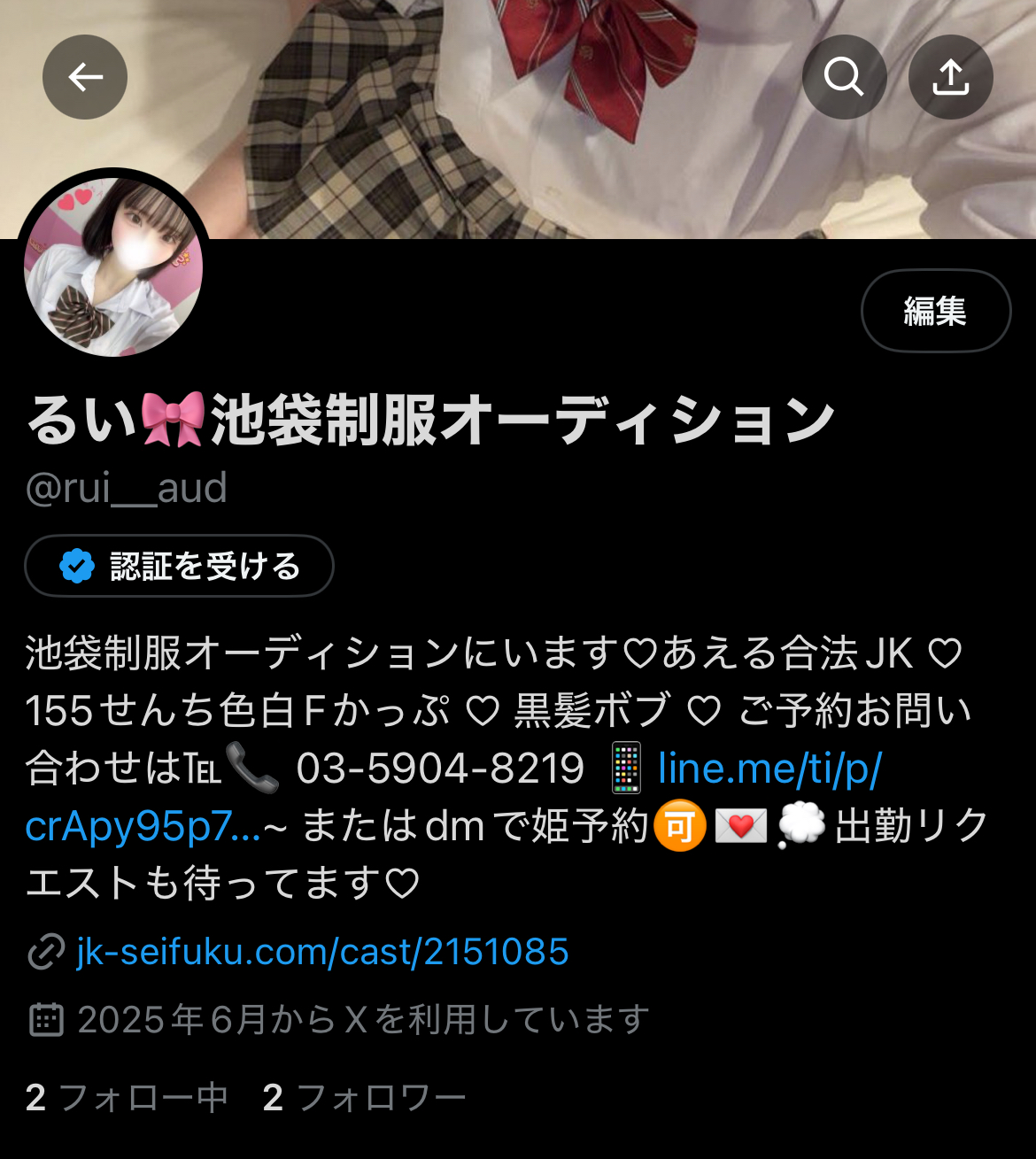1036x1159 pixels.
Task: Open the jk-seifuku.com website link
Action: pyautogui.click(x=322, y=952)
